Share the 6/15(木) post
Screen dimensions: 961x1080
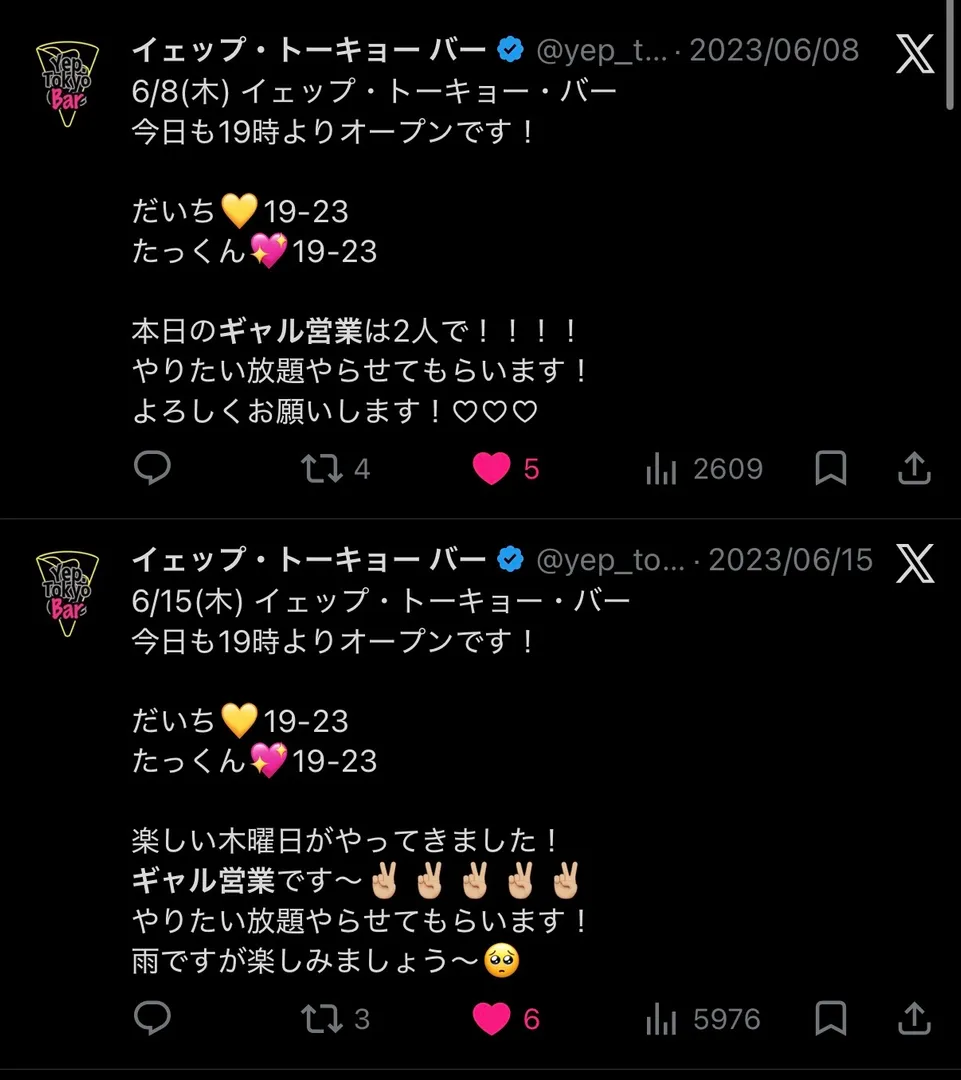[x=914, y=1018]
